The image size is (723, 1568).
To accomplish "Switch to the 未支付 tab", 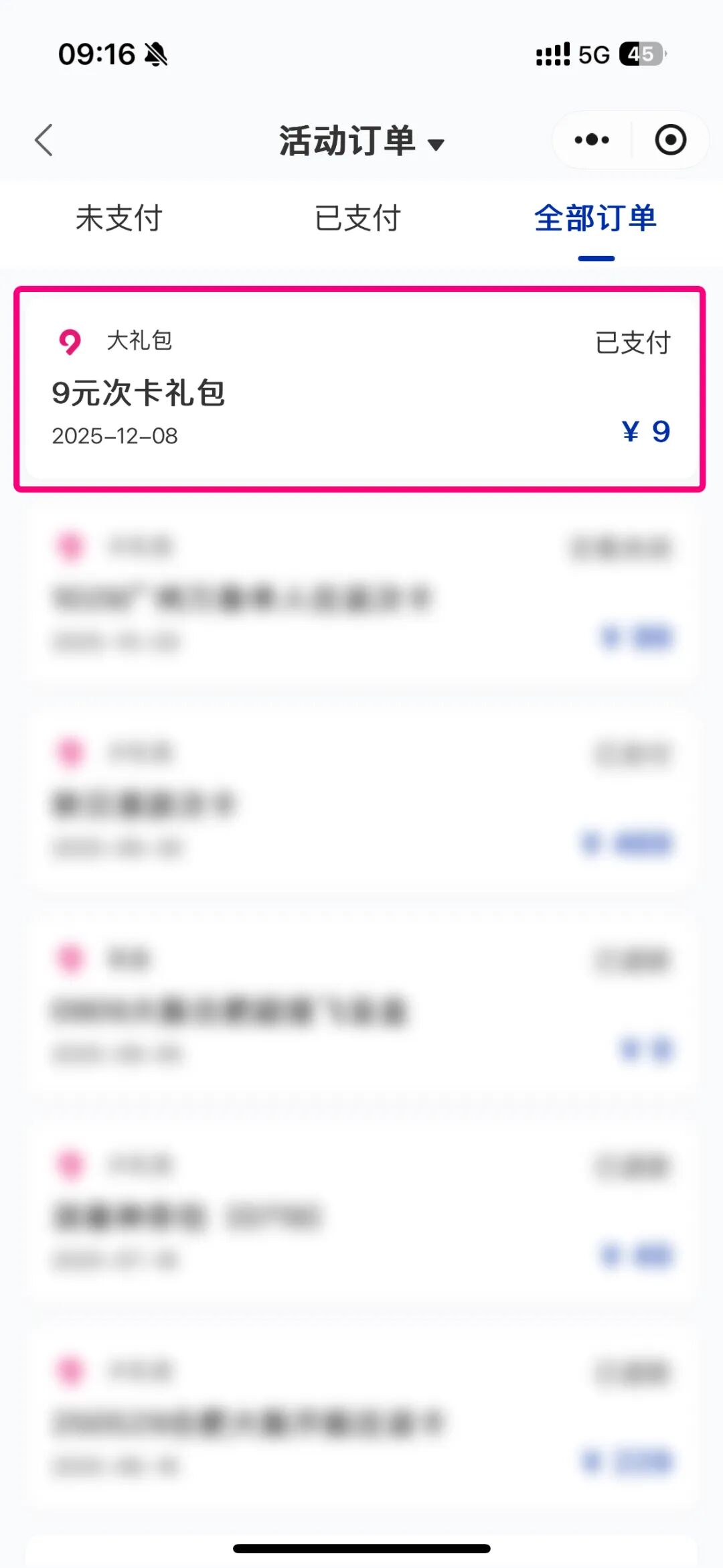I will (x=119, y=219).
